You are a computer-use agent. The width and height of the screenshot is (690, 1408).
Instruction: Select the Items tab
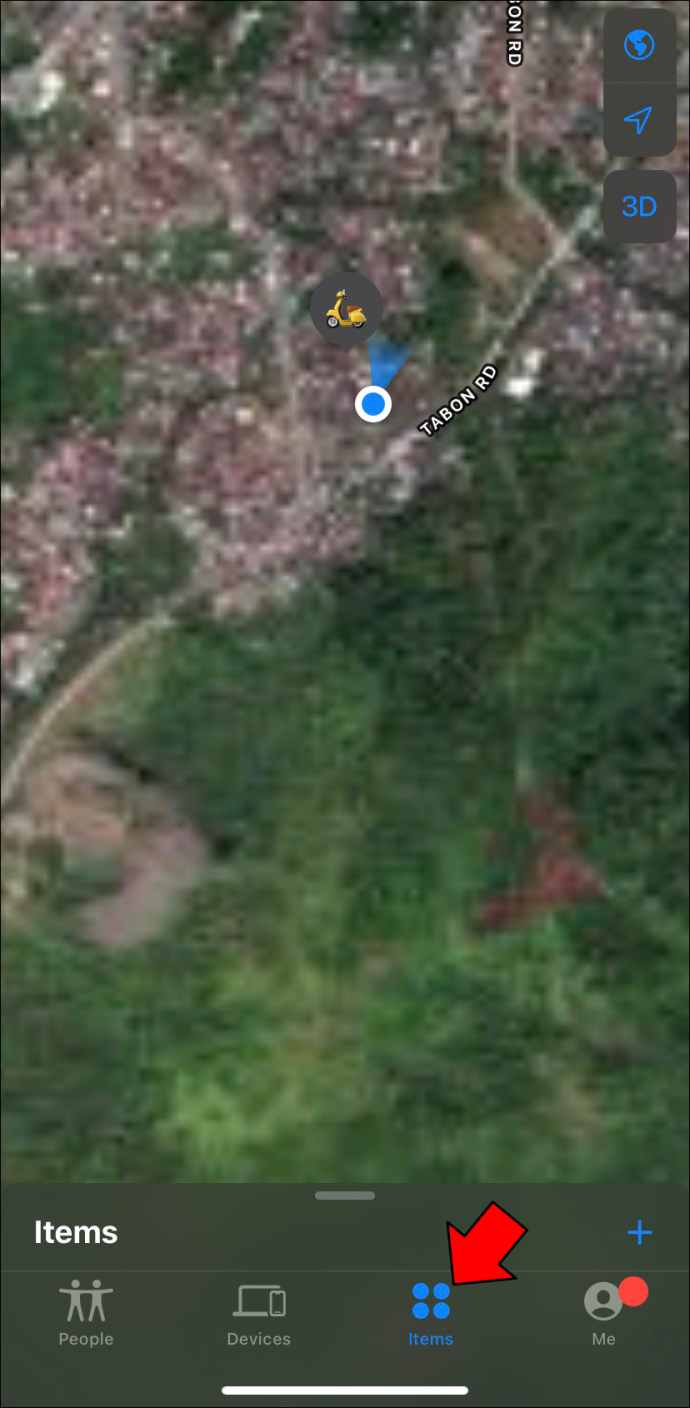point(431,1313)
